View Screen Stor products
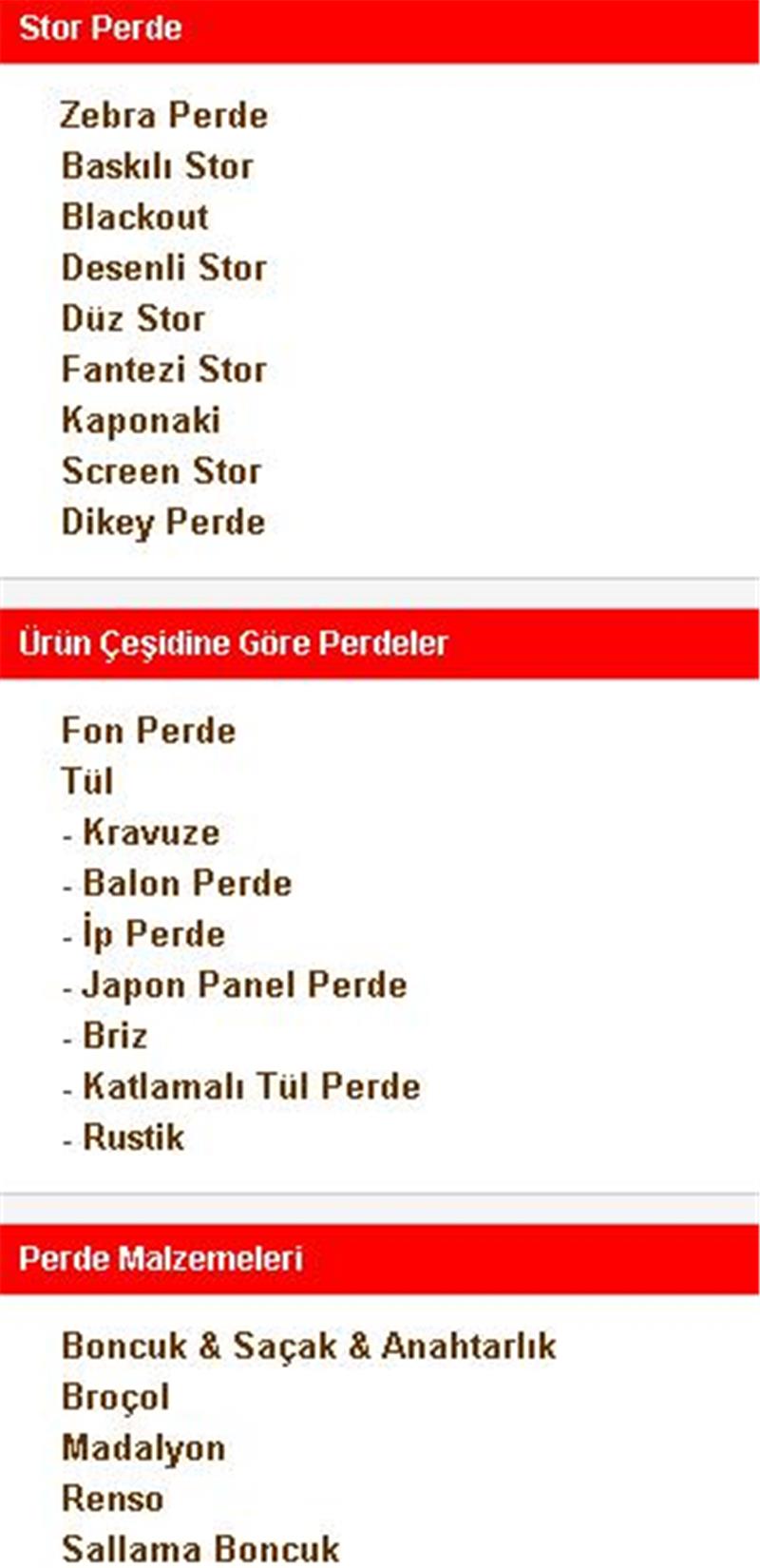 (x=161, y=471)
